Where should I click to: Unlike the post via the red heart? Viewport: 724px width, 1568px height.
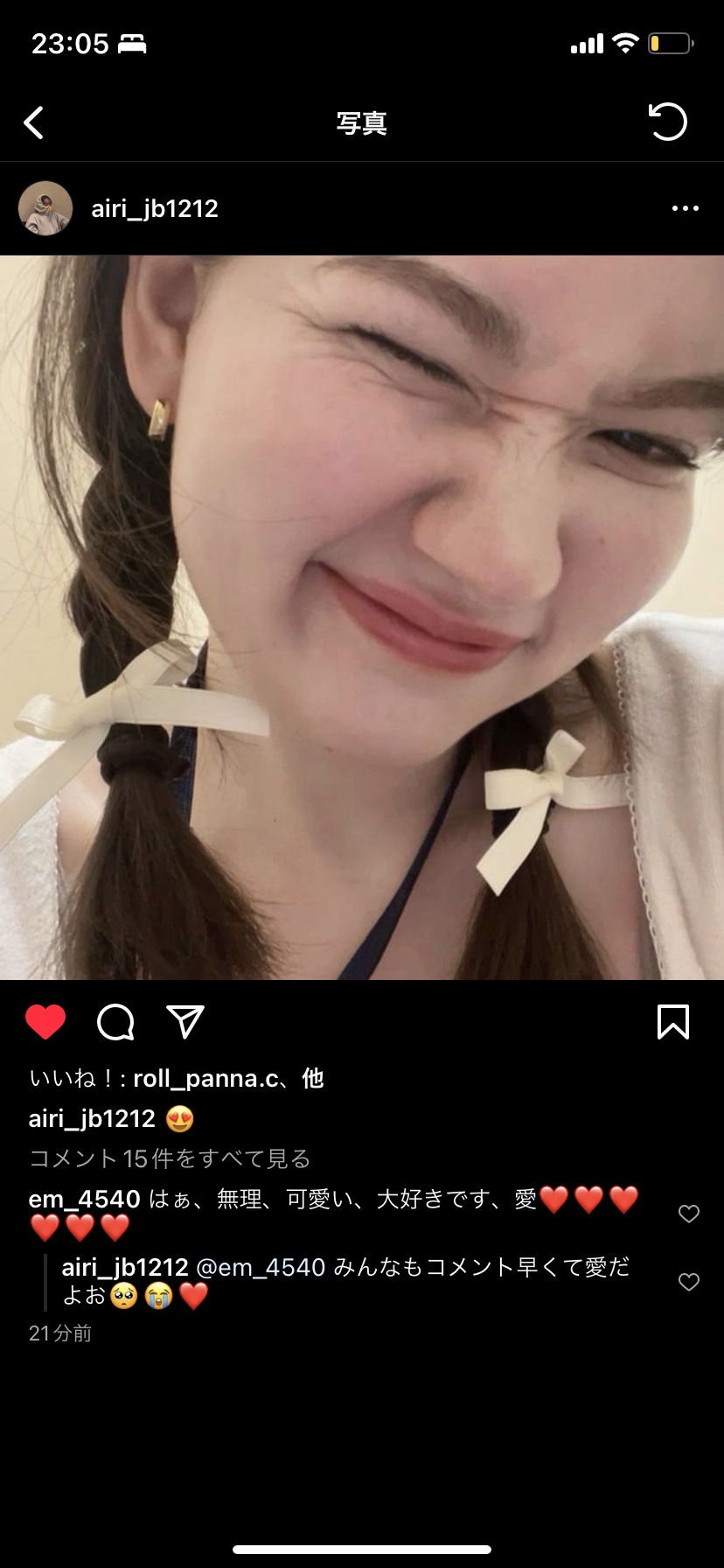[x=45, y=1021]
